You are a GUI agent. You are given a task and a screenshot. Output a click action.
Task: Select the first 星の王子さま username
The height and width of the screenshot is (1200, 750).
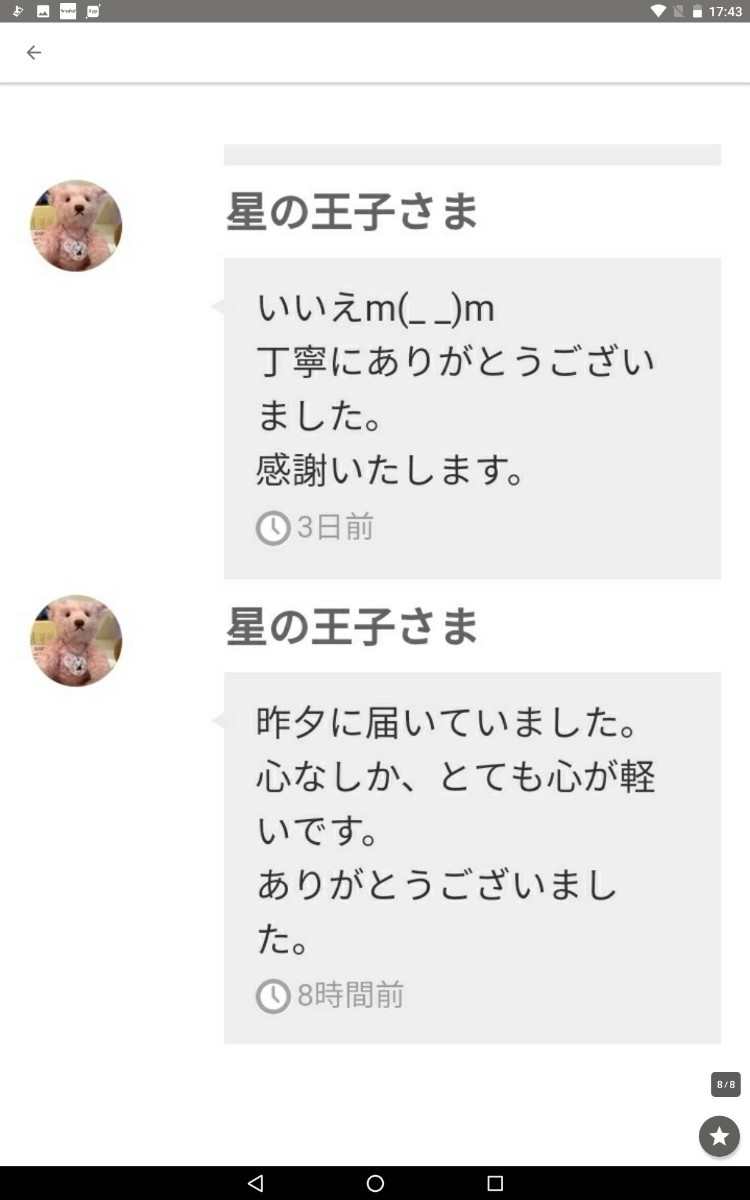[x=352, y=212]
